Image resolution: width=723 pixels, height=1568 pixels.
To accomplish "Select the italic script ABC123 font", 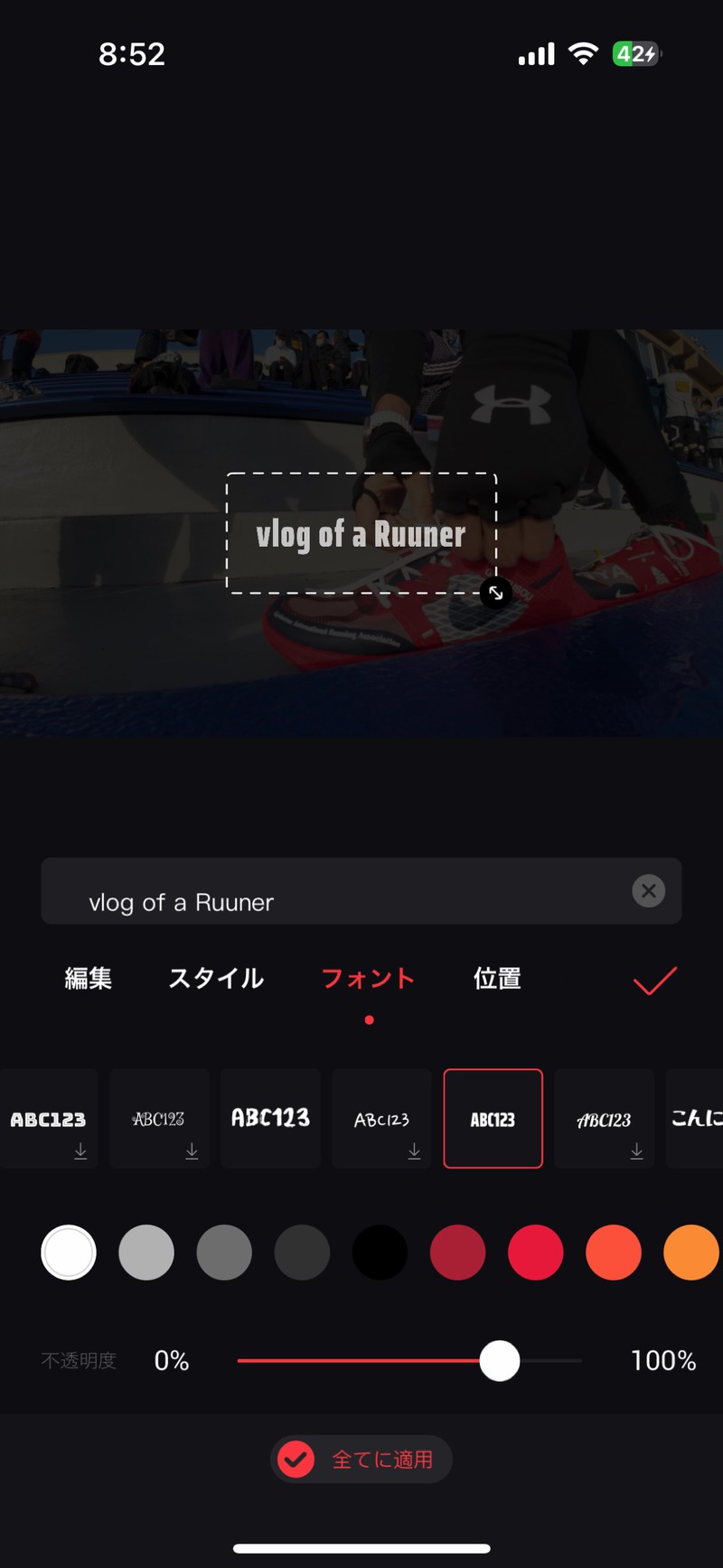I will pyautogui.click(x=604, y=1119).
